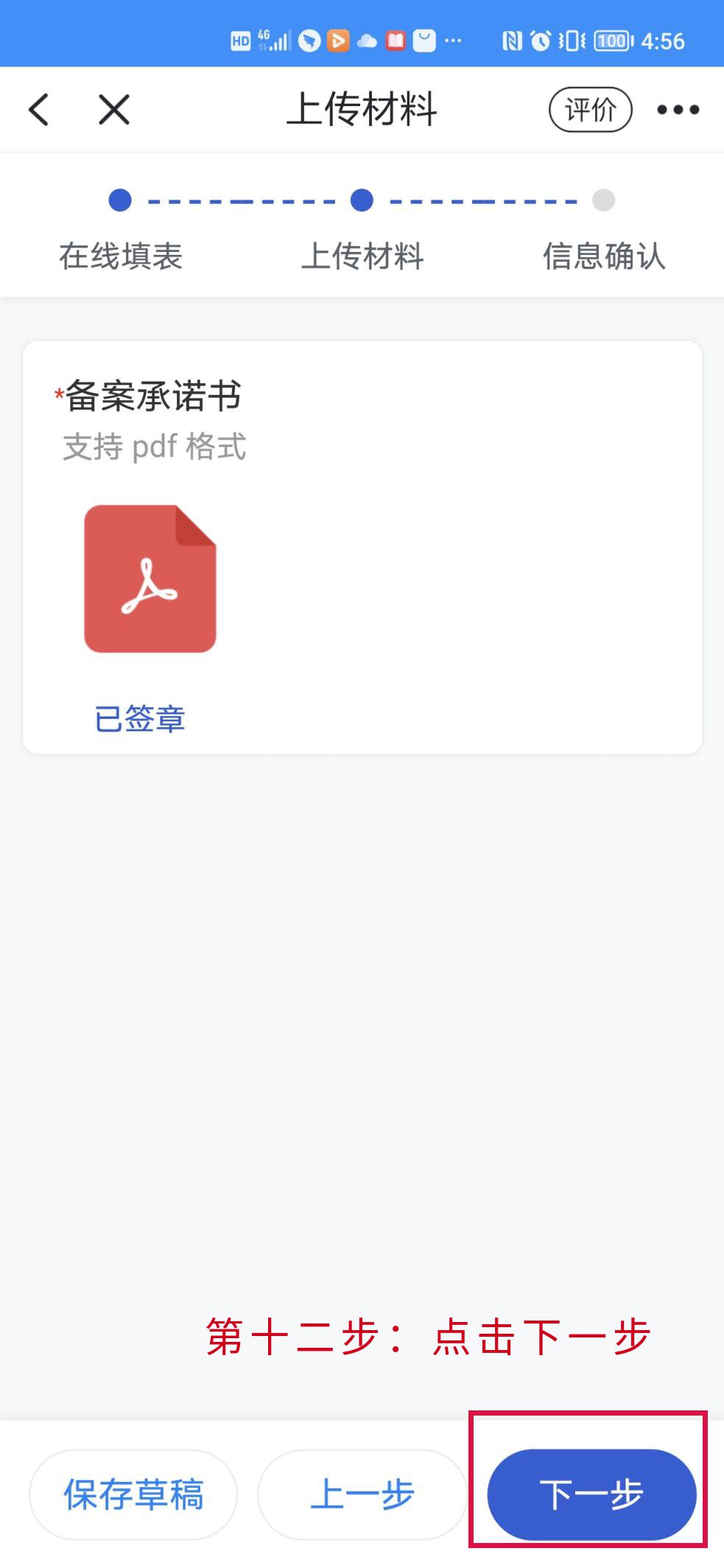Tap the 已签章 link

[140, 718]
